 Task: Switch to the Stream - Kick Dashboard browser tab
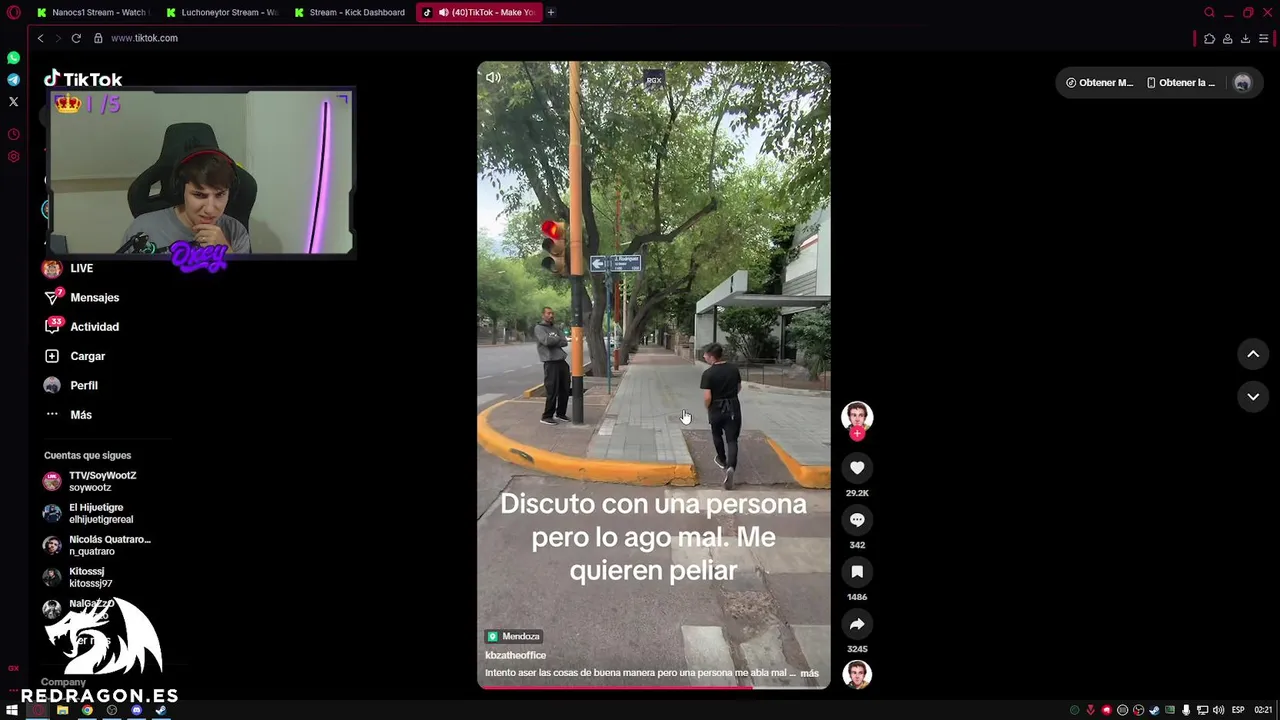[x=356, y=12]
